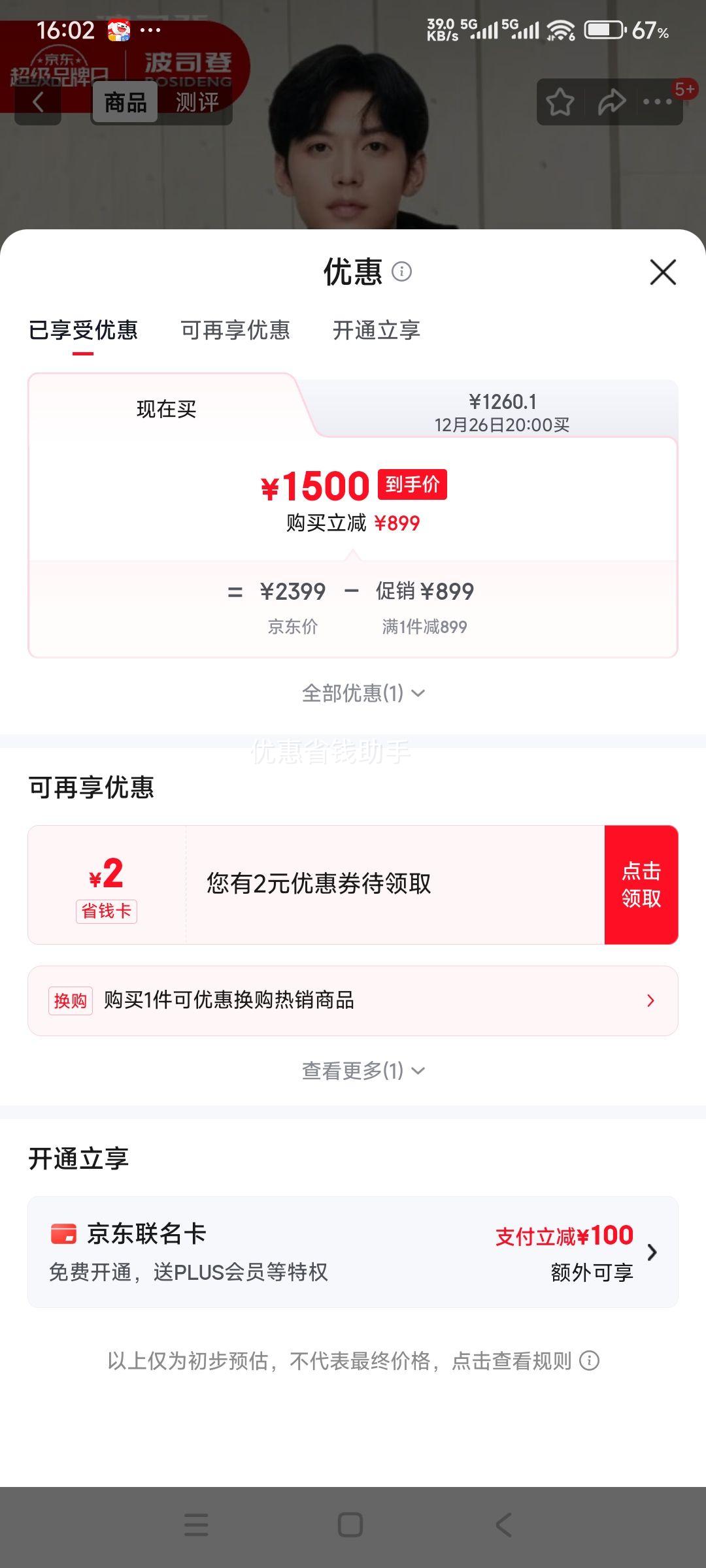Open sharing via the share icon
The height and width of the screenshot is (1568, 706).
(612, 102)
